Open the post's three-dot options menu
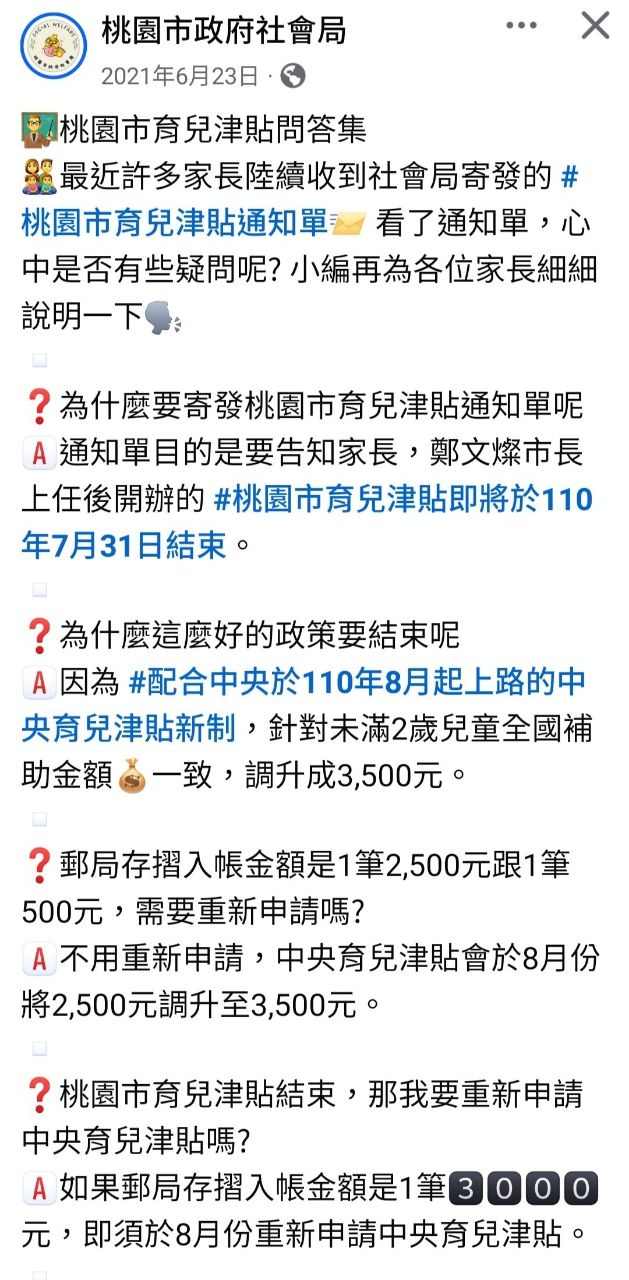Viewport: 629px width, 1280px height. [x=522, y=26]
